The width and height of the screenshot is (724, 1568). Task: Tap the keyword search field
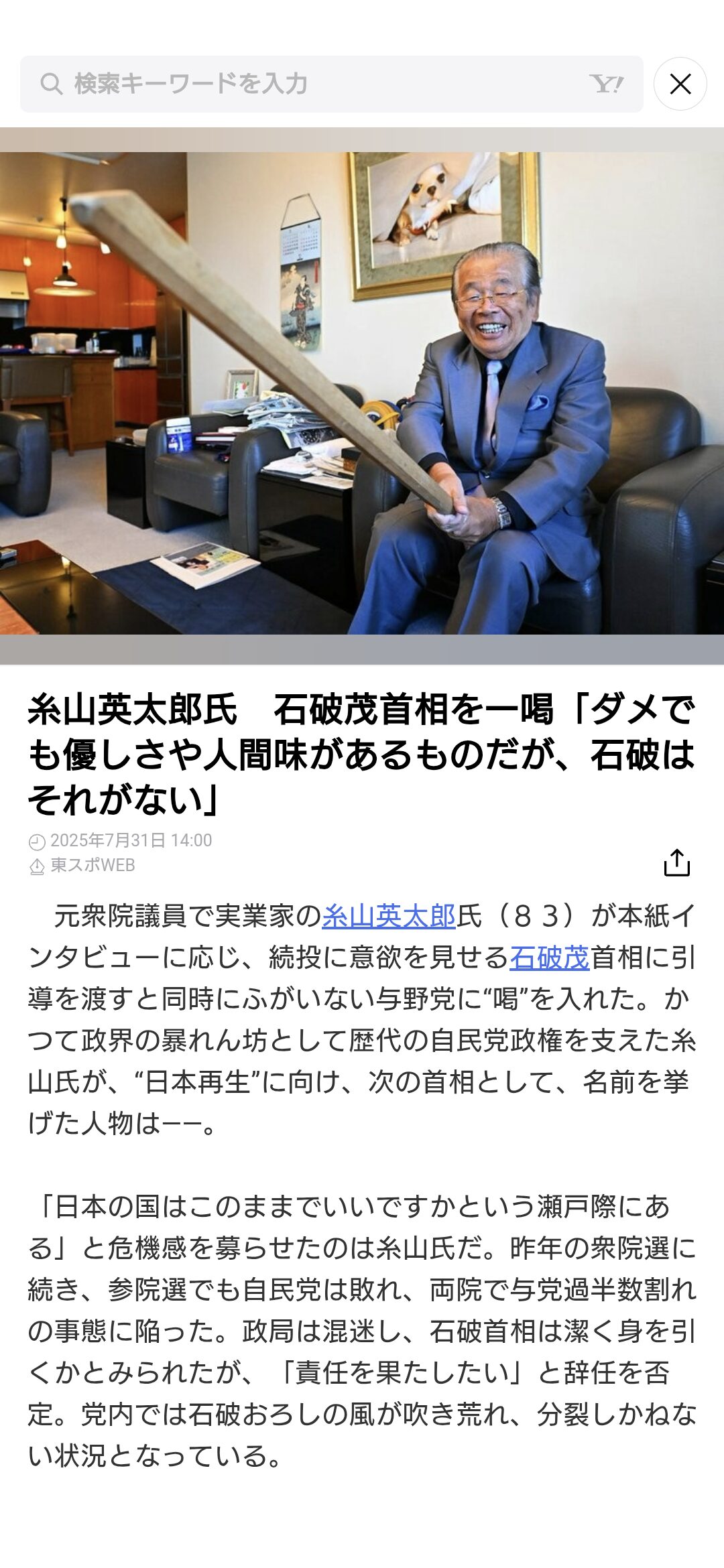point(331,84)
